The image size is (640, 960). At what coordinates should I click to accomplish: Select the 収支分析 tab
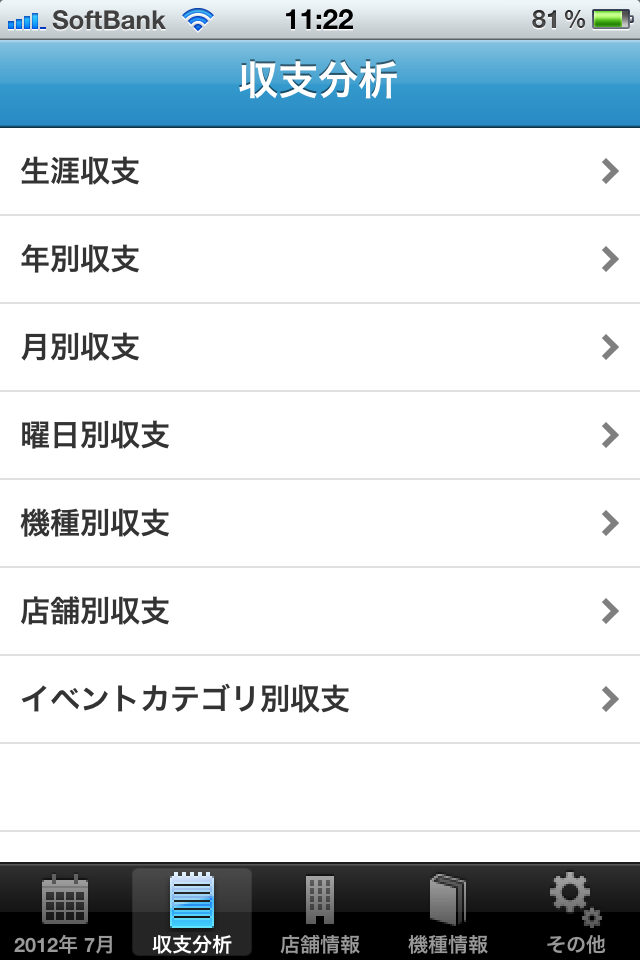(192, 914)
